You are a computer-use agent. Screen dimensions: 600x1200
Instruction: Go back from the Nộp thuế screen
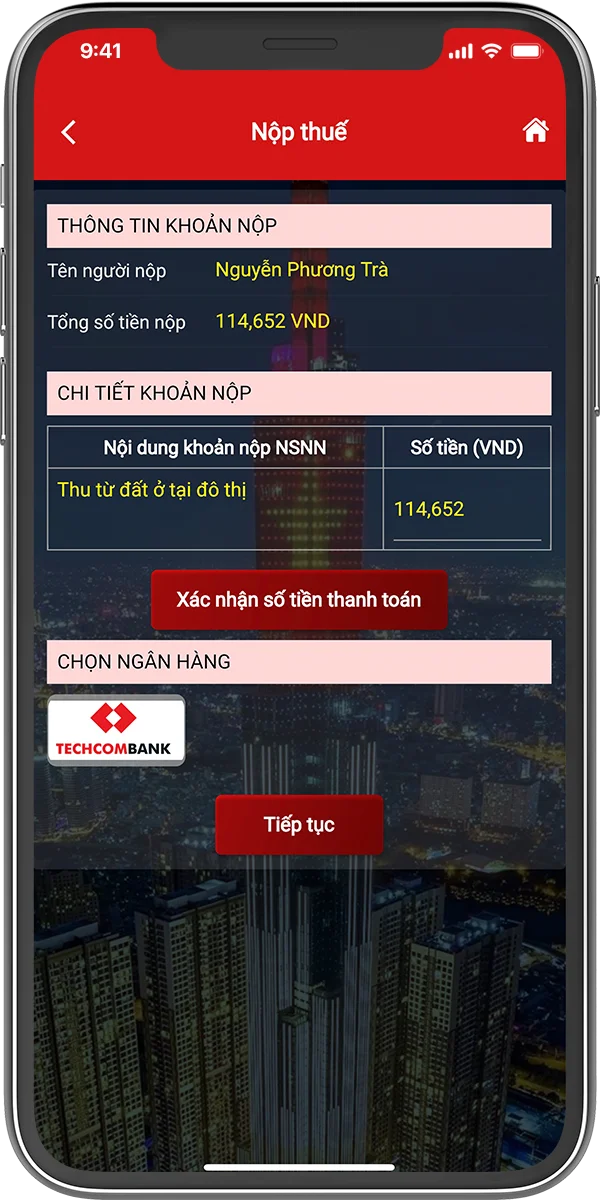68,132
